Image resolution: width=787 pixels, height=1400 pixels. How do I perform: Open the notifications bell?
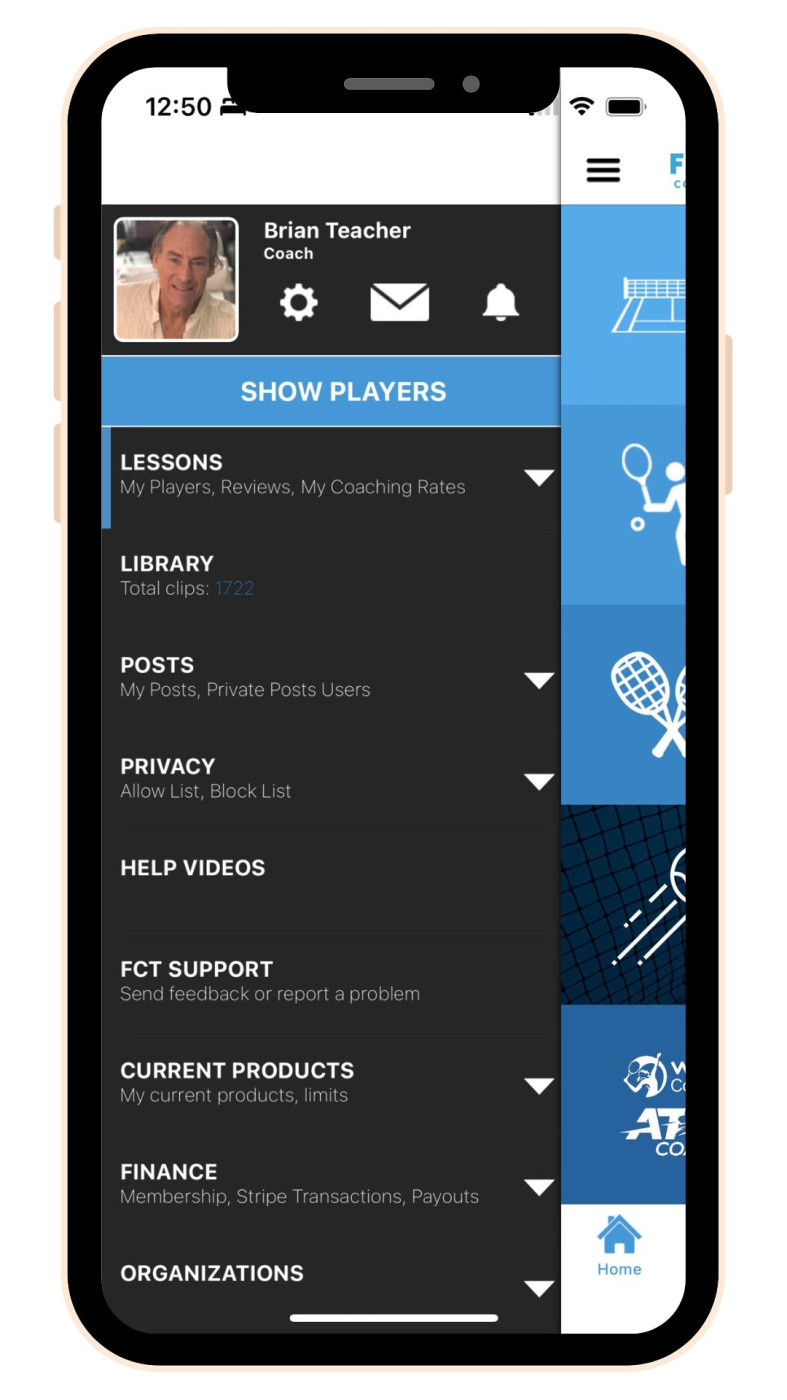[x=500, y=302]
